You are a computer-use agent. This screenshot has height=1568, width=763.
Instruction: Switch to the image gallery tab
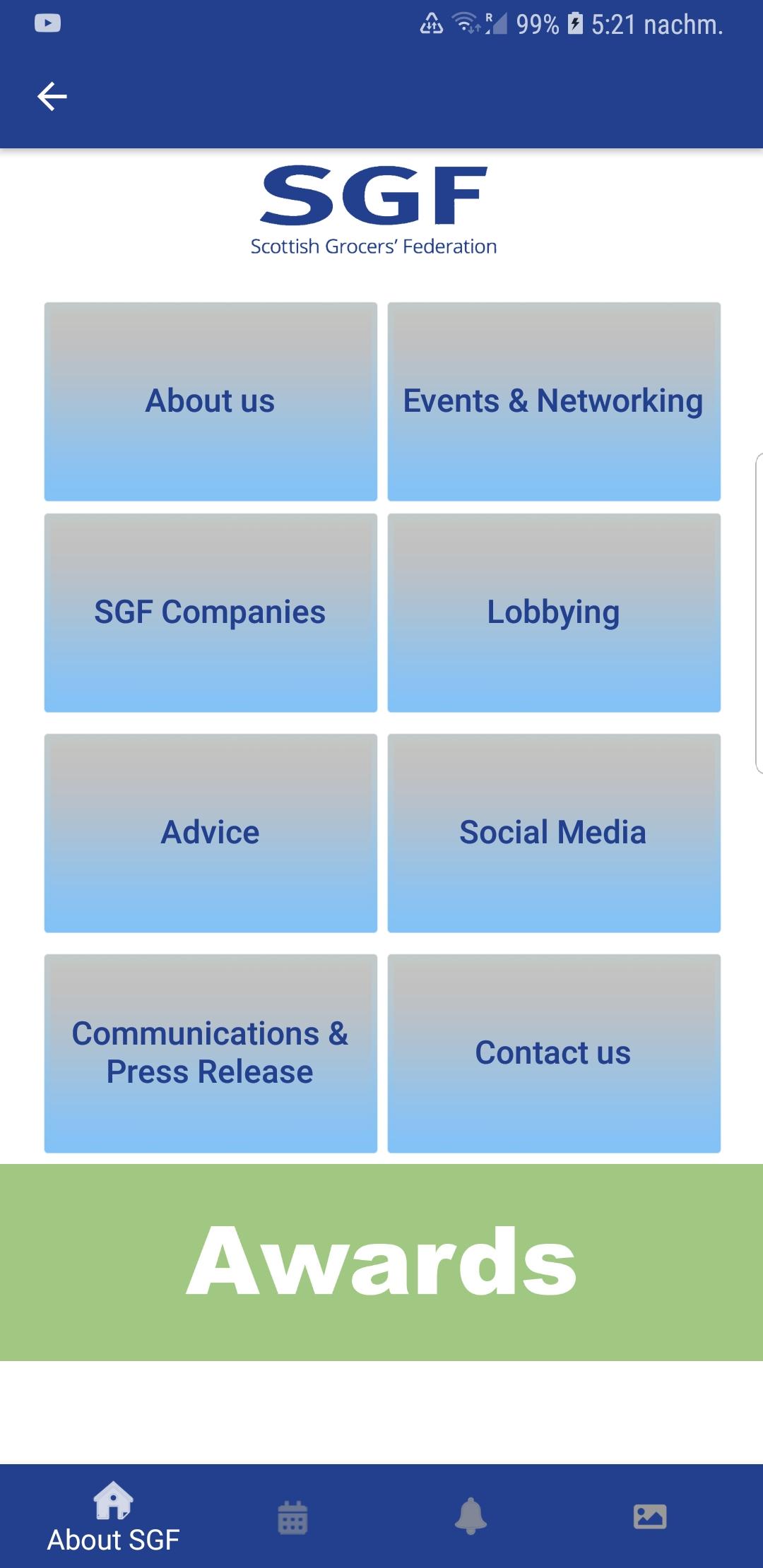pyautogui.click(x=650, y=1516)
